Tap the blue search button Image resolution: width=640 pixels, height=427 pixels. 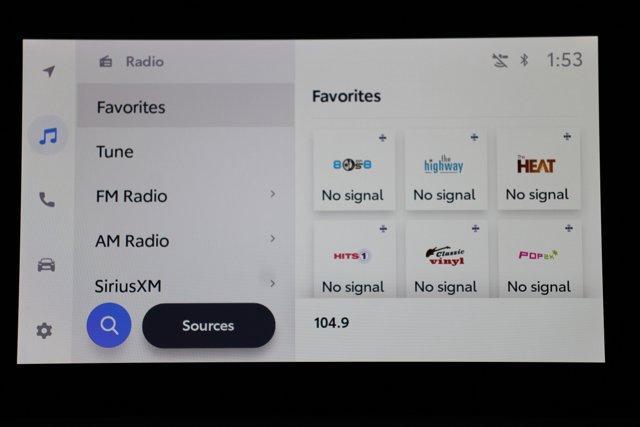pos(109,326)
